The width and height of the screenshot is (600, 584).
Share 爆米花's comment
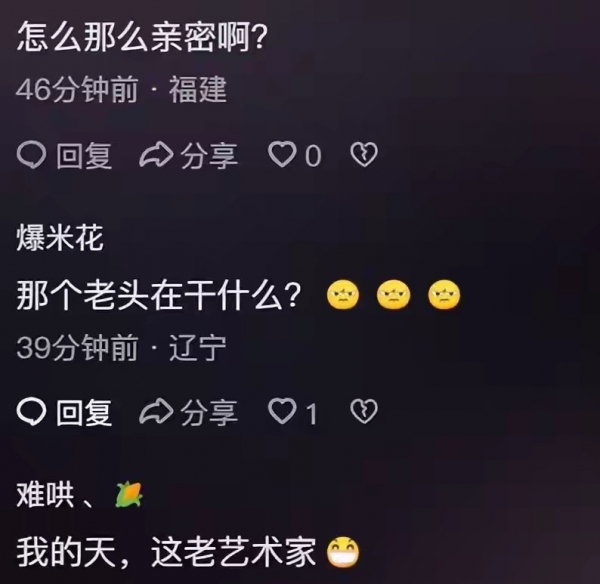click(x=189, y=412)
